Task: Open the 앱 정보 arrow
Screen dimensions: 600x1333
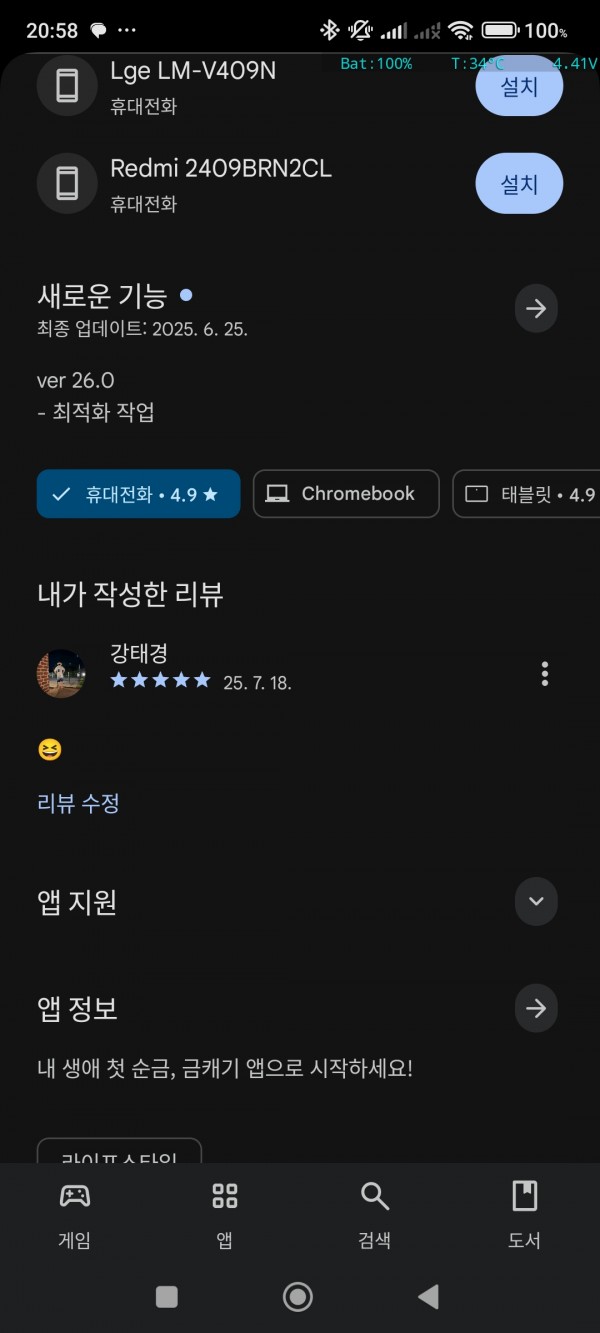Action: click(x=536, y=1009)
